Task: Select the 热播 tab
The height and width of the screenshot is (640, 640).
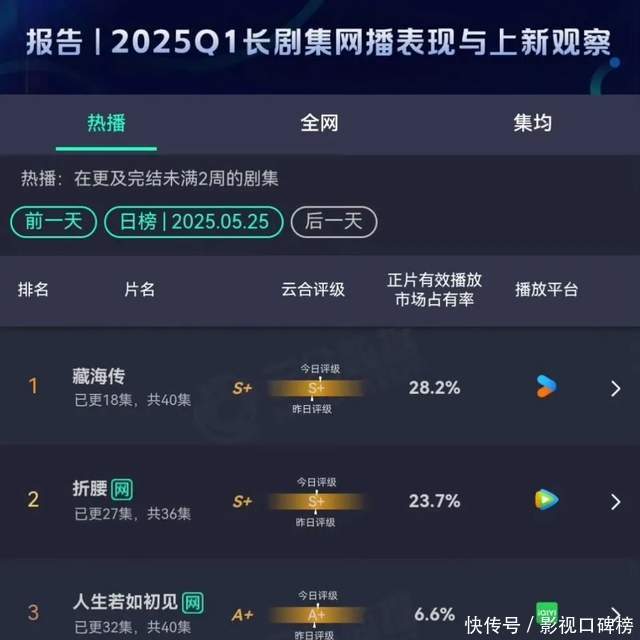Action: pos(106,124)
